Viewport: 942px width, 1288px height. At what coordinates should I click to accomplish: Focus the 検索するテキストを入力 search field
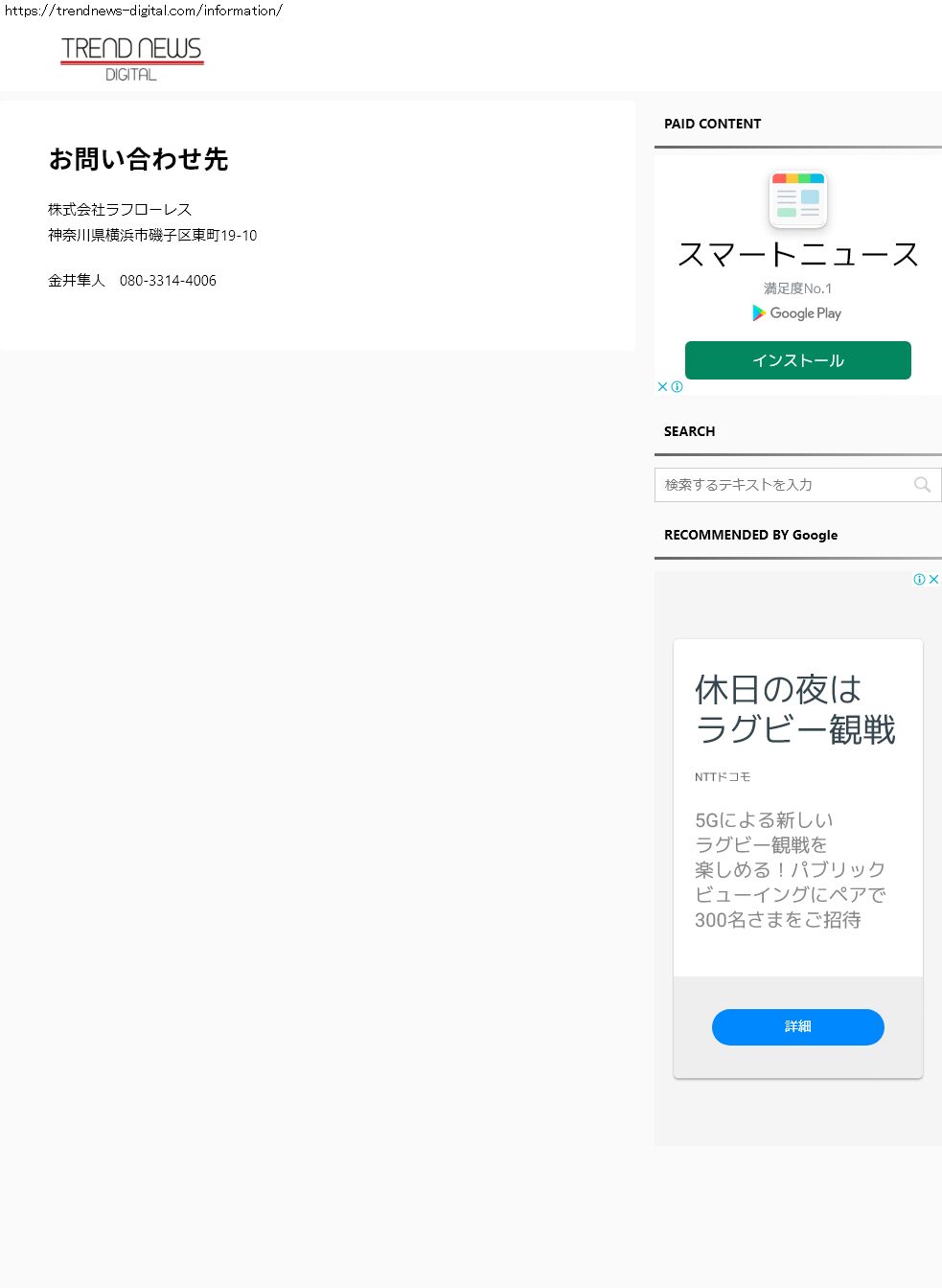pyautogui.click(x=797, y=485)
